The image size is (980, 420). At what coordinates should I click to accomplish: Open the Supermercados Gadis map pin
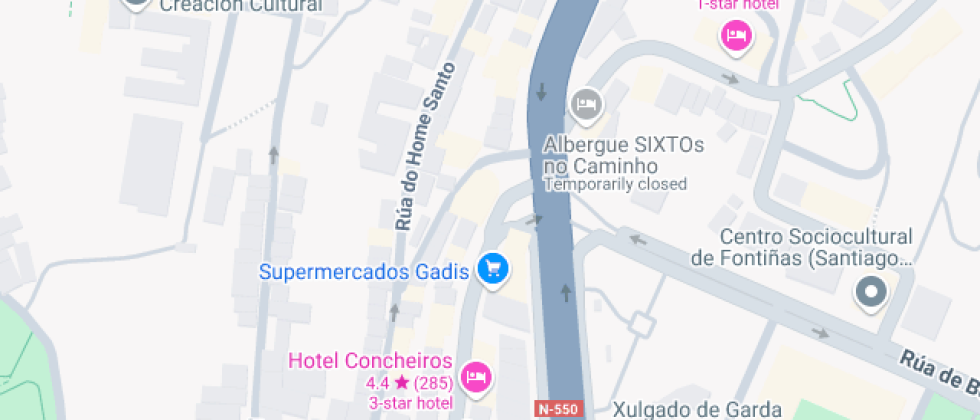[x=492, y=269]
